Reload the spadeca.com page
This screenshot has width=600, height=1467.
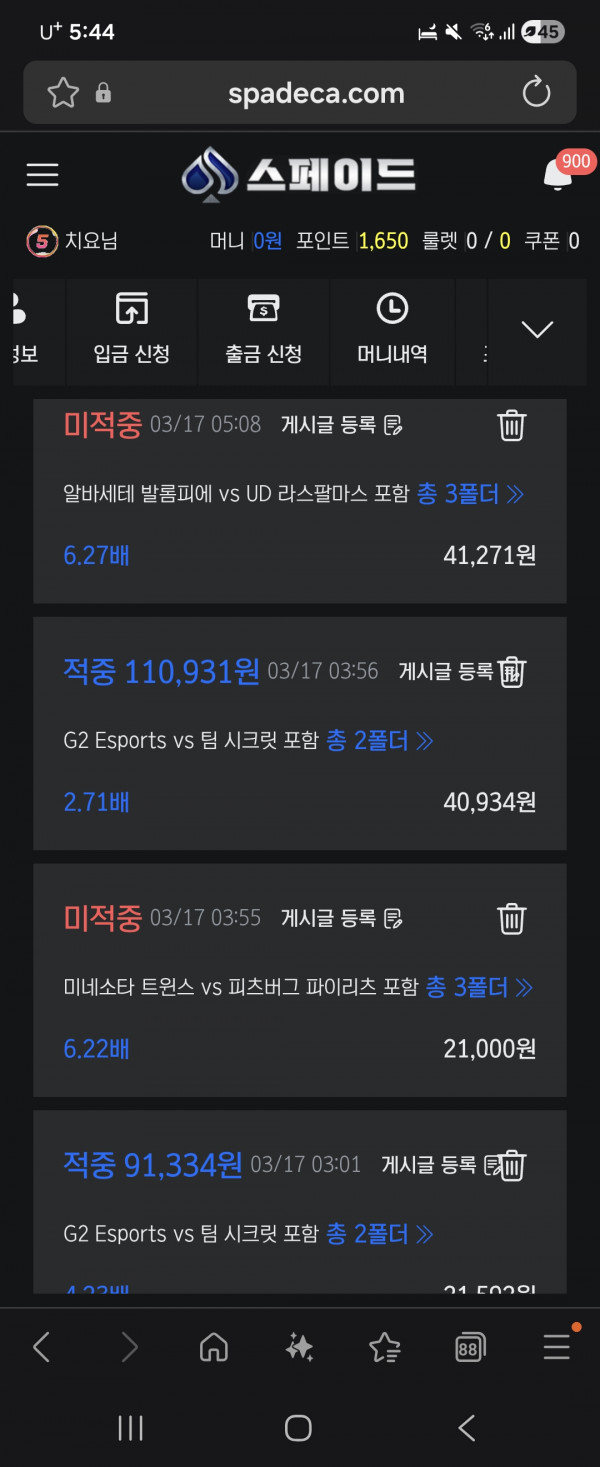point(536,93)
